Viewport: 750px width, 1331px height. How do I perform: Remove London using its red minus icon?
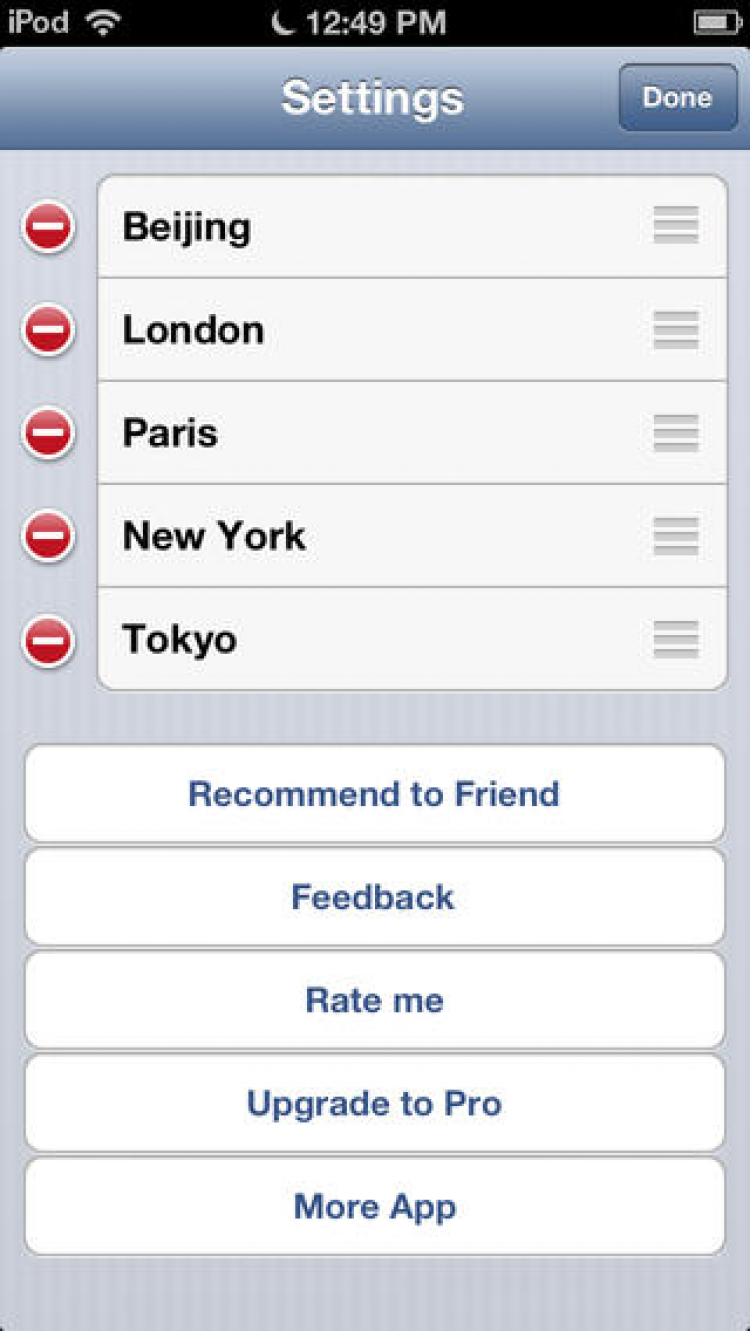pos(48,330)
